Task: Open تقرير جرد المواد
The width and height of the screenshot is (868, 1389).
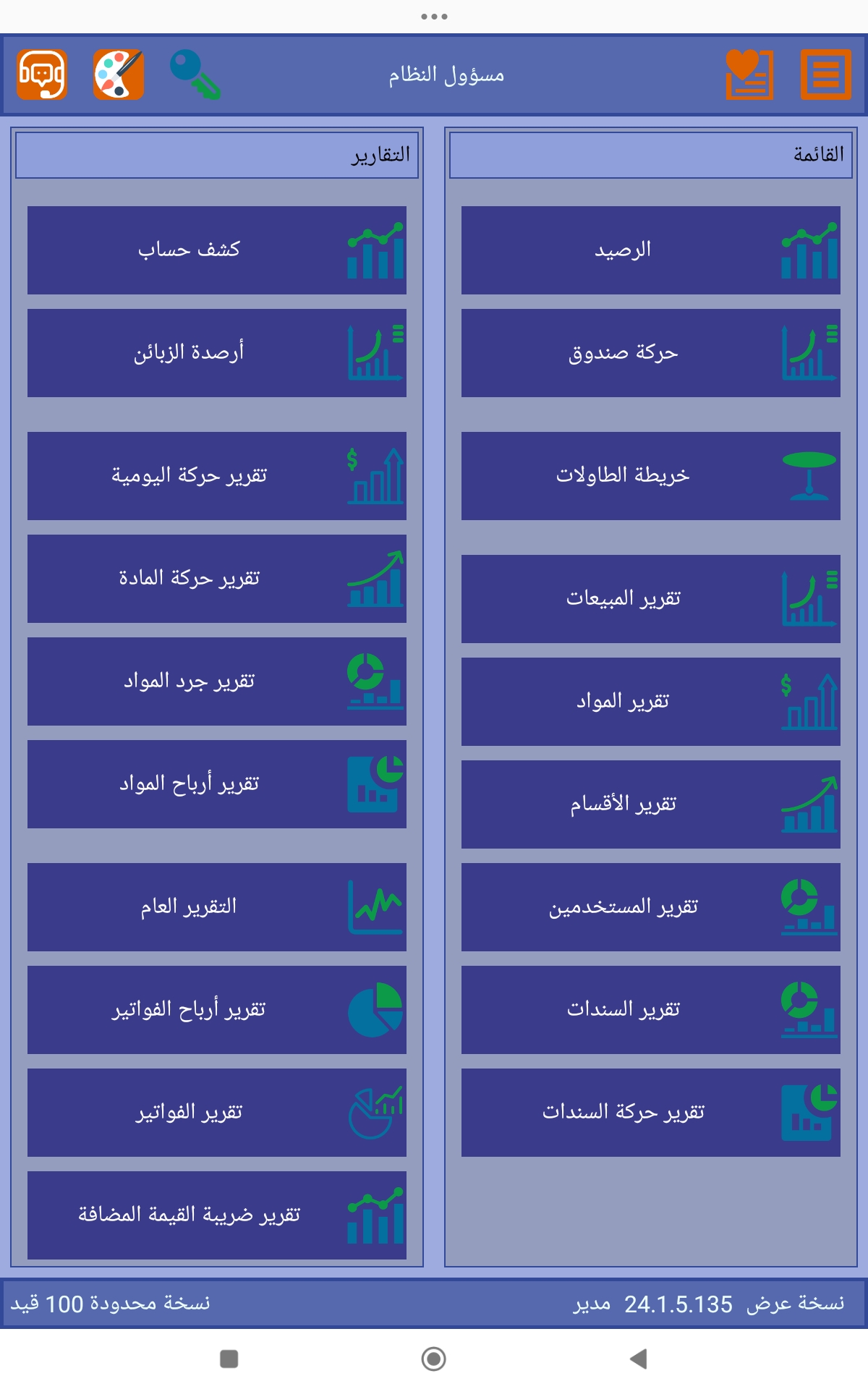Action: tap(217, 681)
